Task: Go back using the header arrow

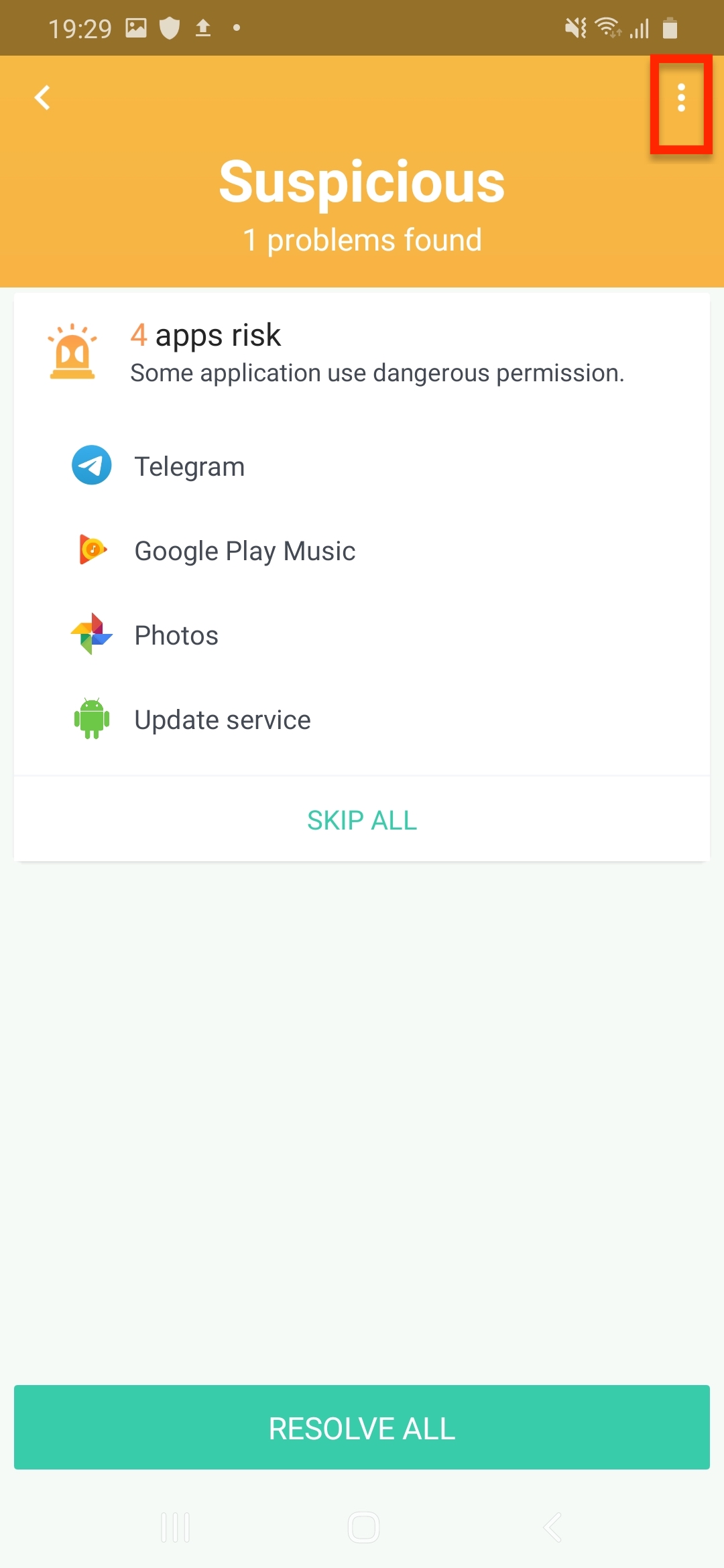Action: point(43,98)
